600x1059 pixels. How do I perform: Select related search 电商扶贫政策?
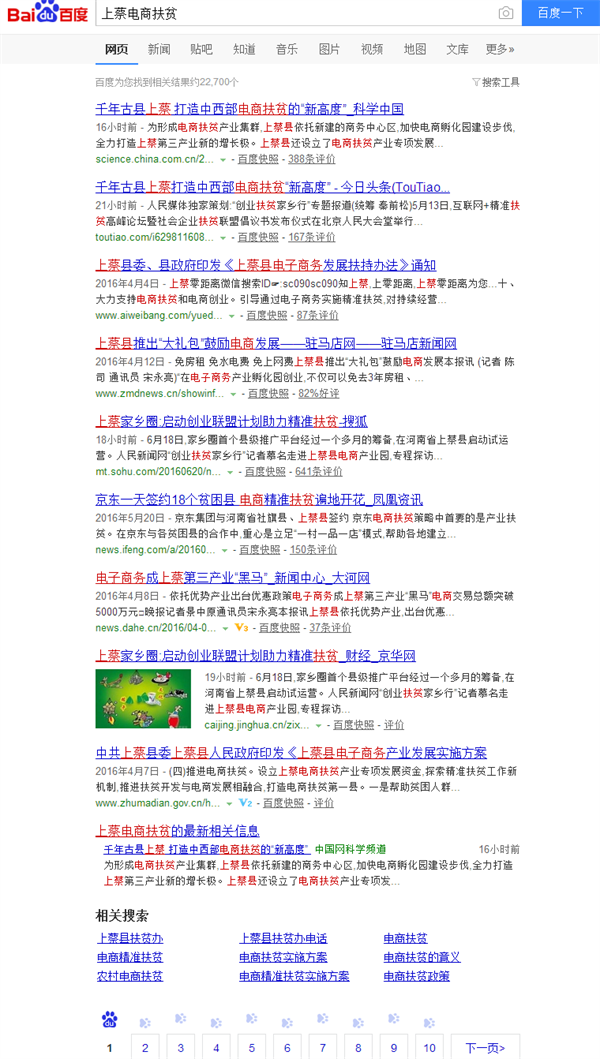pos(416,976)
